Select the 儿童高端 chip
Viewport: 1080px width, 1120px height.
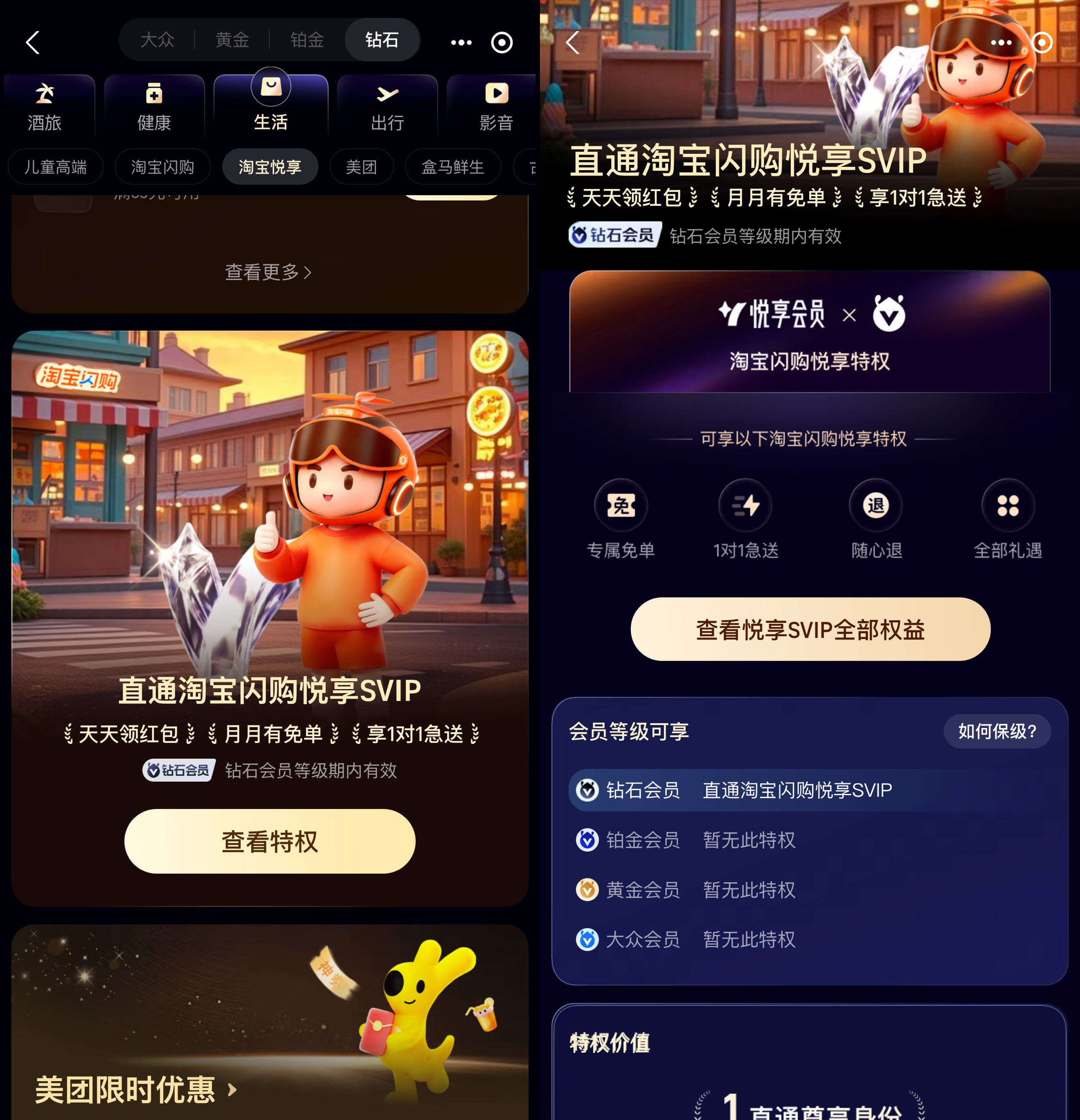tap(55, 167)
